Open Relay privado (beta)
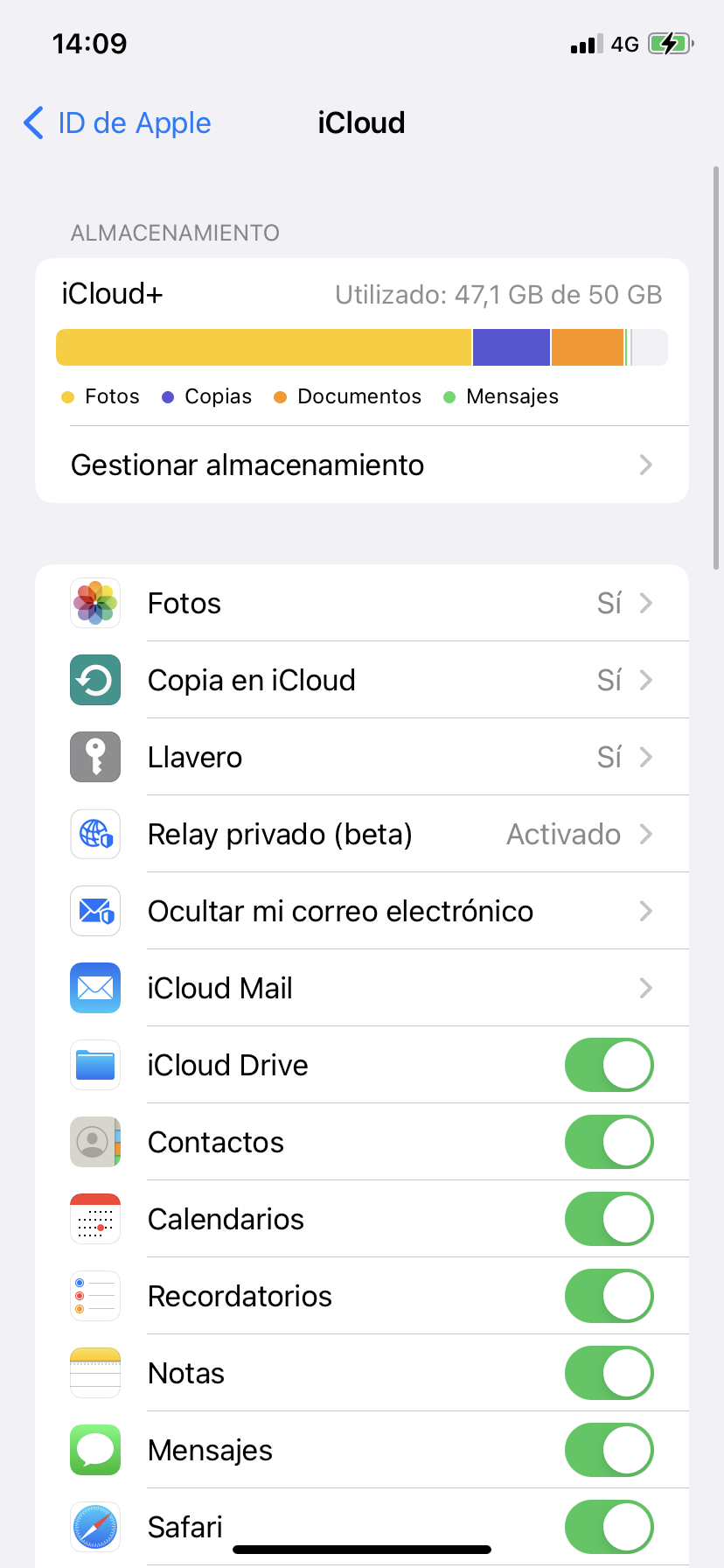Screen dimensions: 724x1568 (x=361, y=834)
